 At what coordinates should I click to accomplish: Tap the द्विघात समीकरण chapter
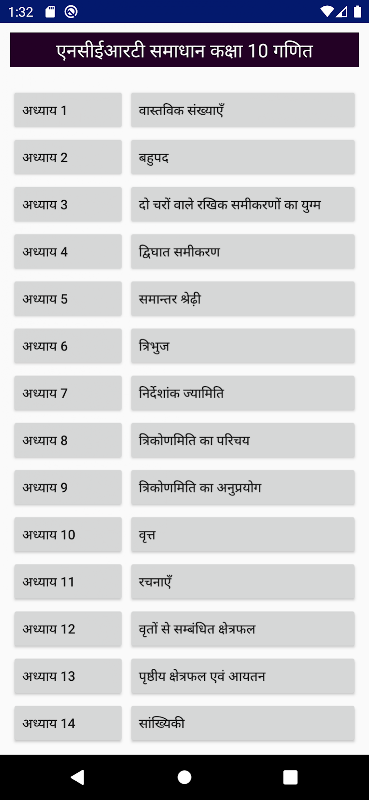tap(242, 252)
